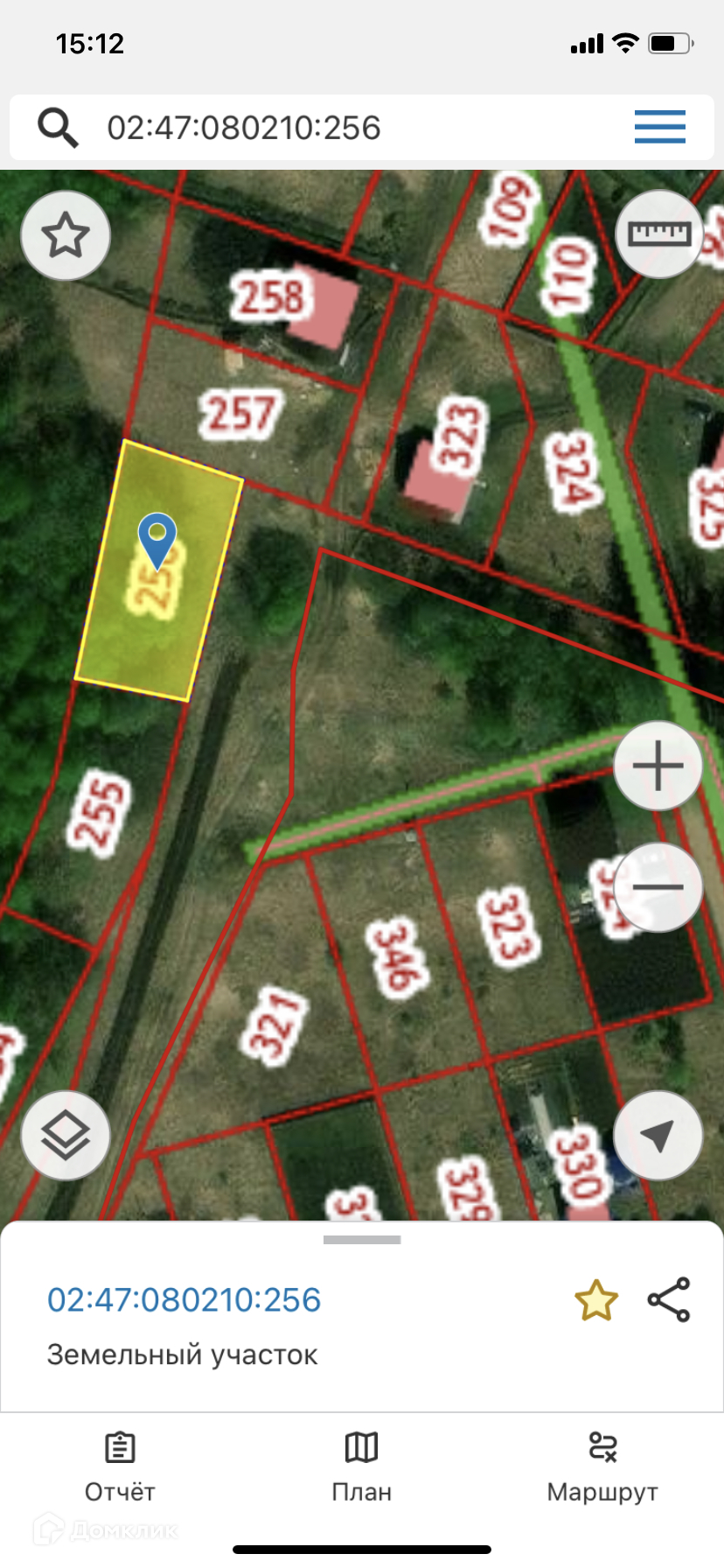Center map on my location
The width and height of the screenshot is (724, 1568).
pyautogui.click(x=658, y=1136)
